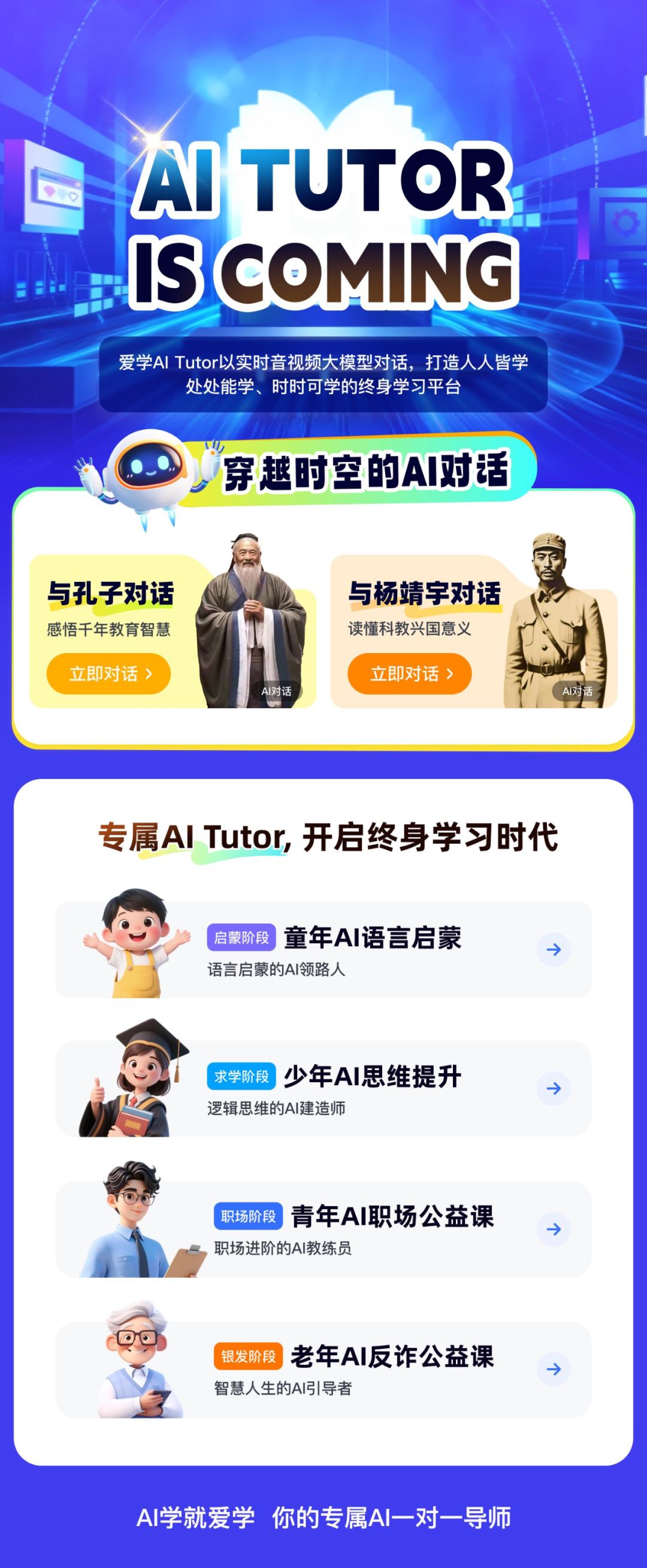Viewport: 647px width, 1568px height.
Task: Tap 立即对话 under 与孔子对话
Action: 108,673
